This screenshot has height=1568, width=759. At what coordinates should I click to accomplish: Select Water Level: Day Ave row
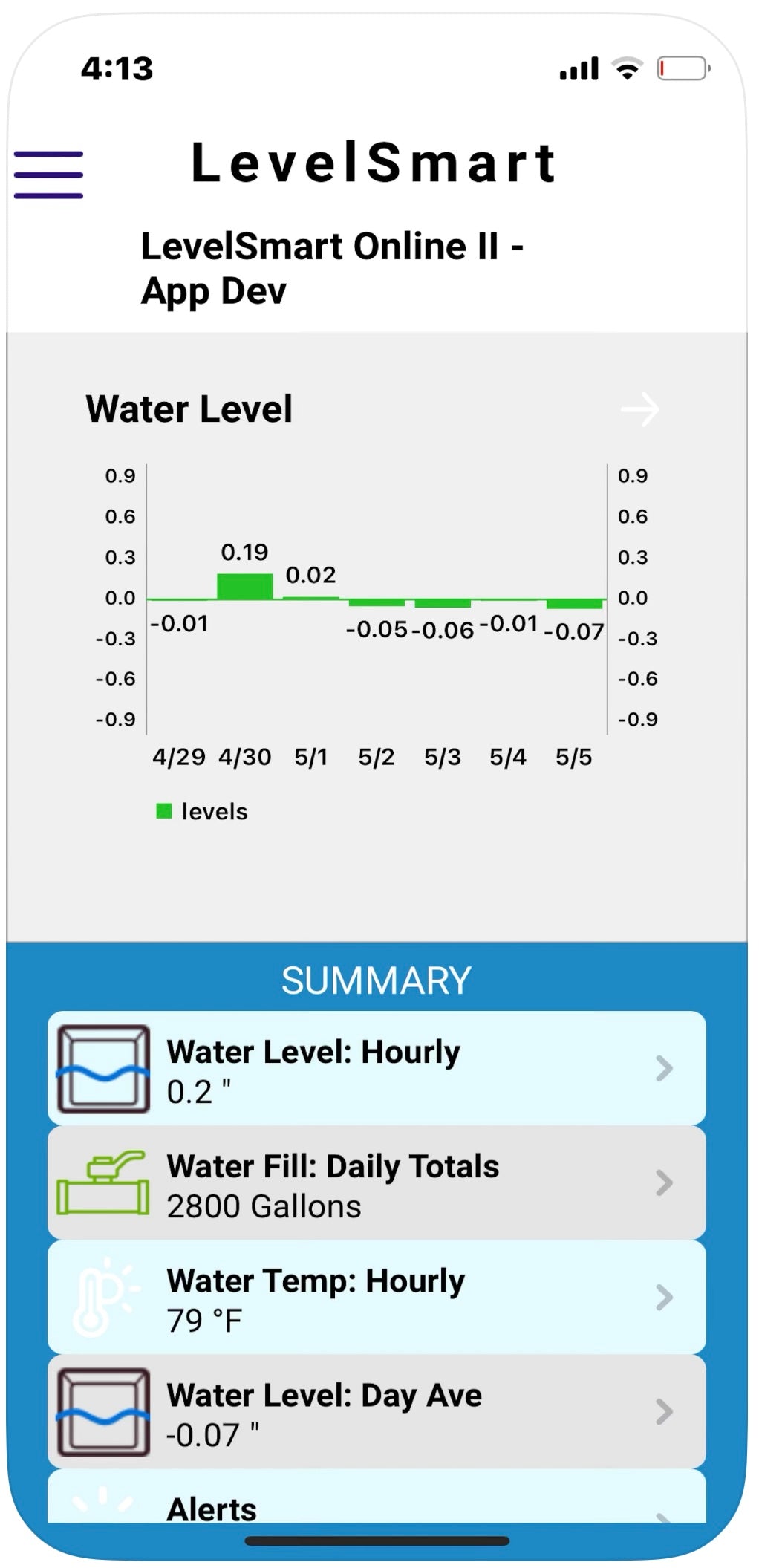[377, 1412]
